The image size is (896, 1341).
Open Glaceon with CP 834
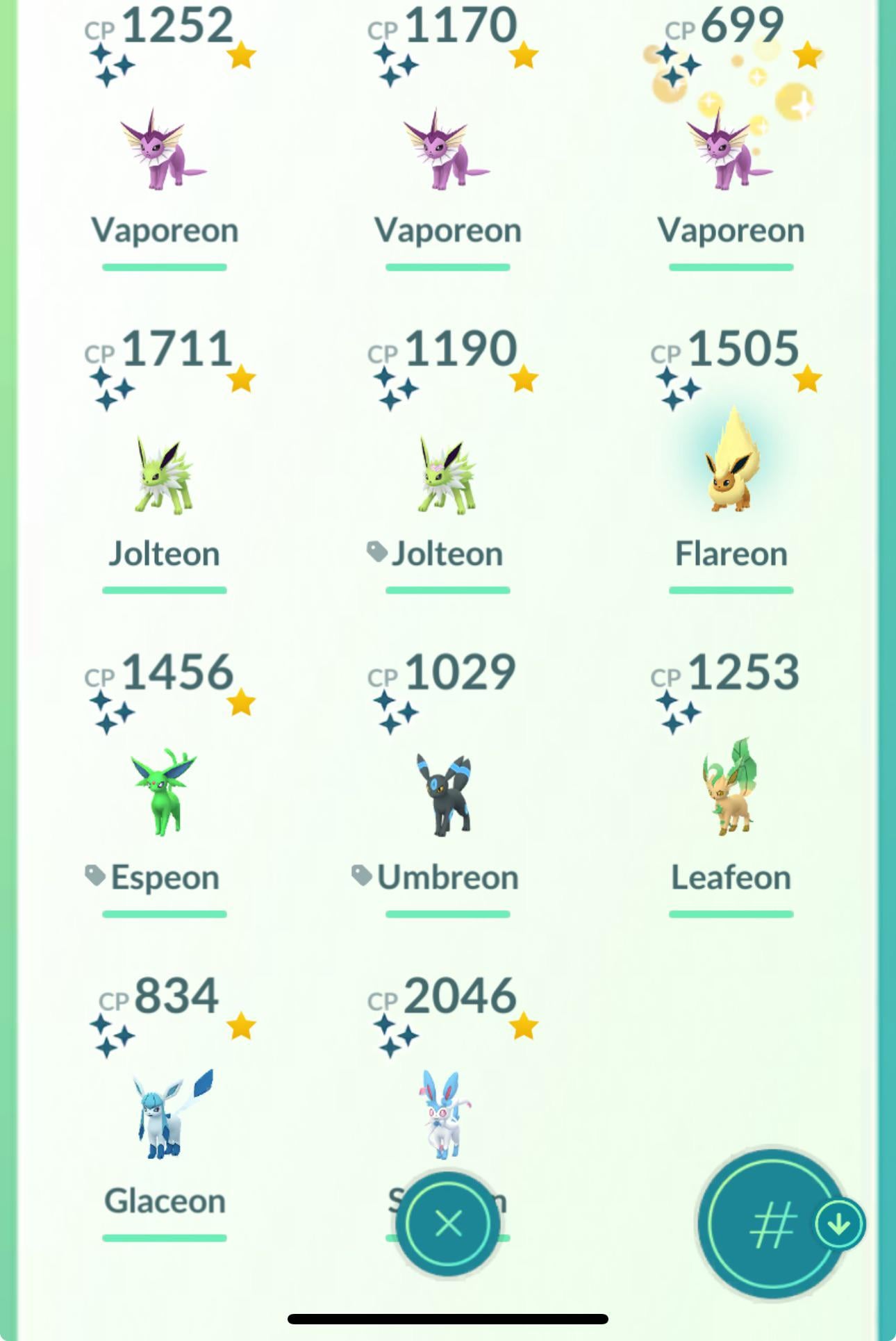[x=164, y=1115]
